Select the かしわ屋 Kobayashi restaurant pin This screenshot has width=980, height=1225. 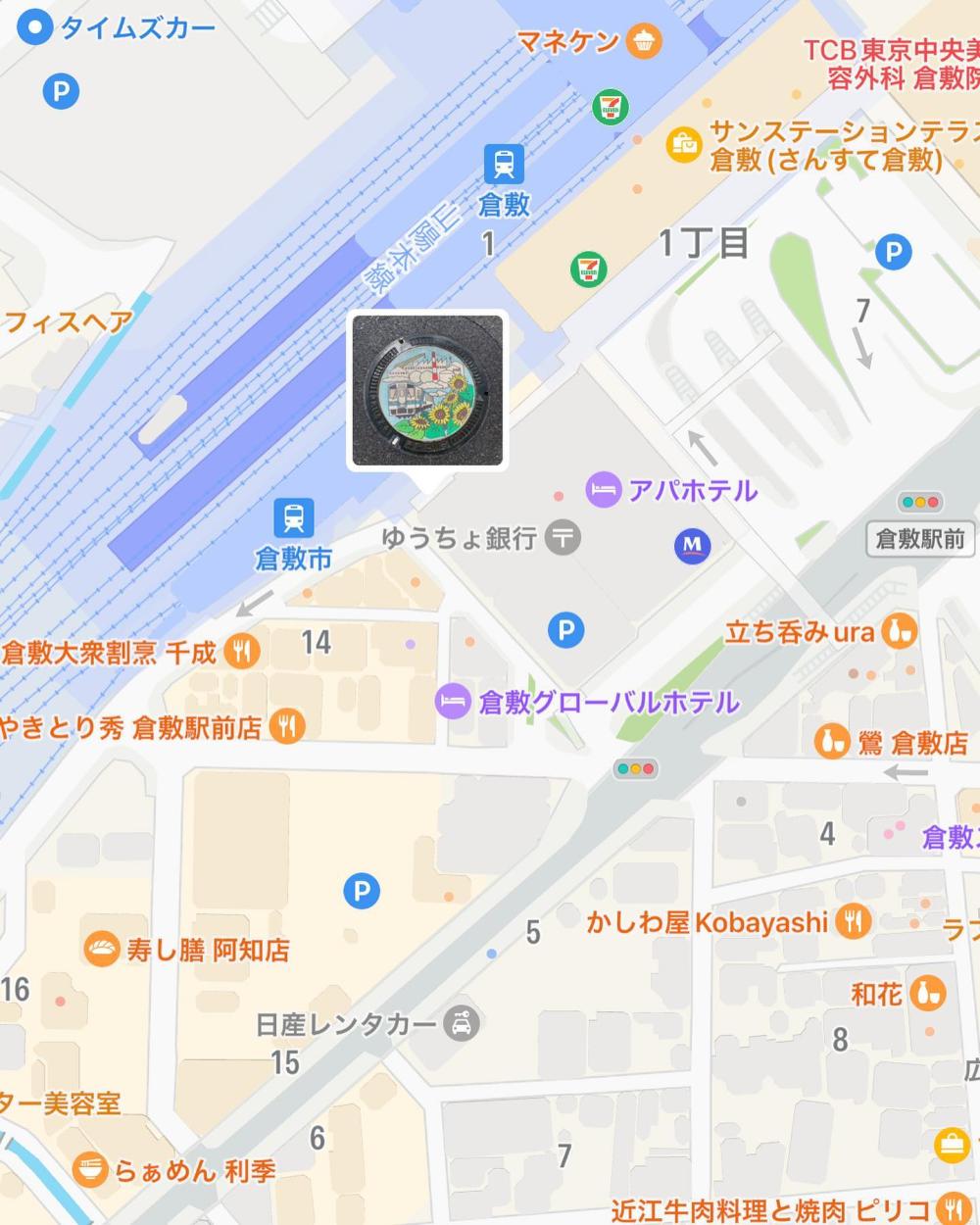tap(855, 921)
